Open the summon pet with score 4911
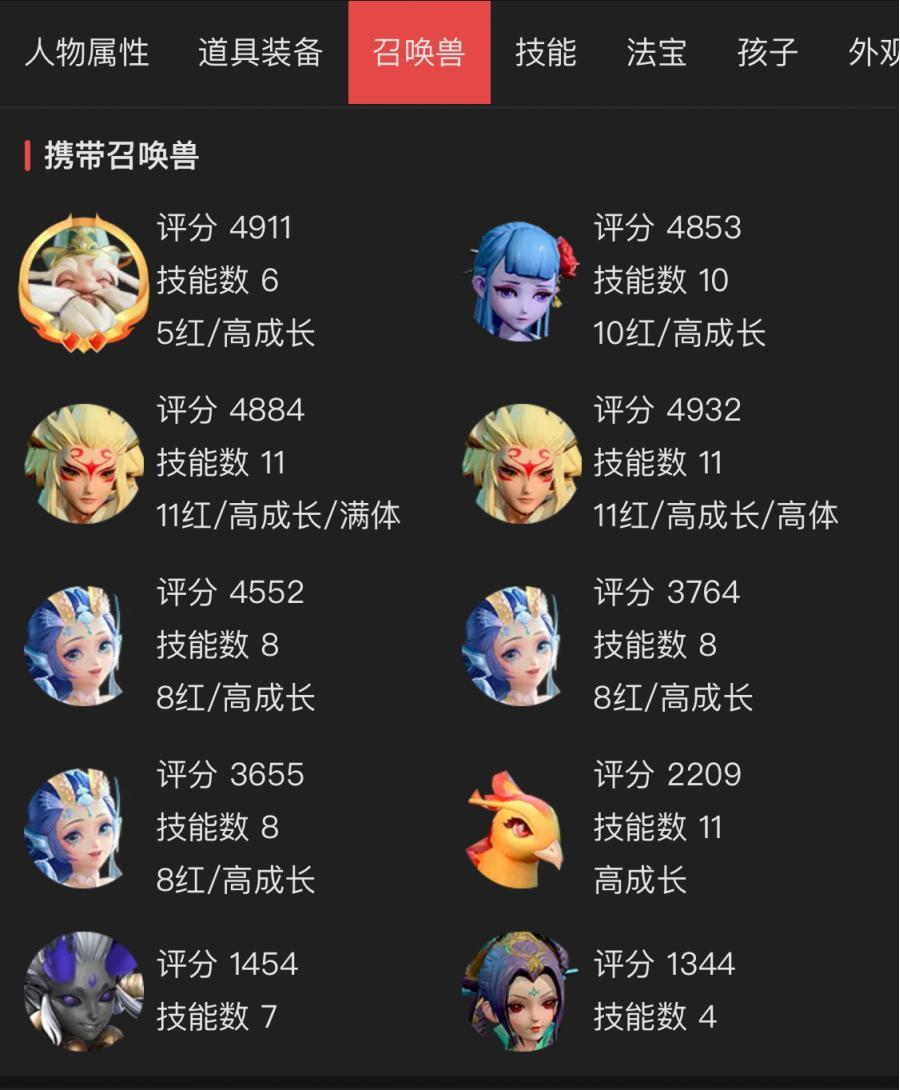Image resolution: width=900 pixels, height=1090 pixels. coord(83,282)
